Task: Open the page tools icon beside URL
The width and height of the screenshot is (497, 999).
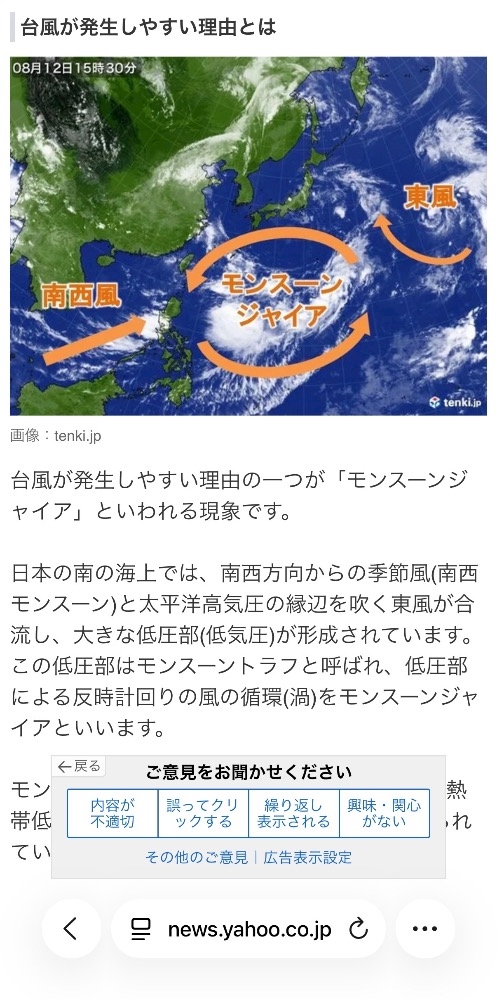Action: tap(141, 930)
